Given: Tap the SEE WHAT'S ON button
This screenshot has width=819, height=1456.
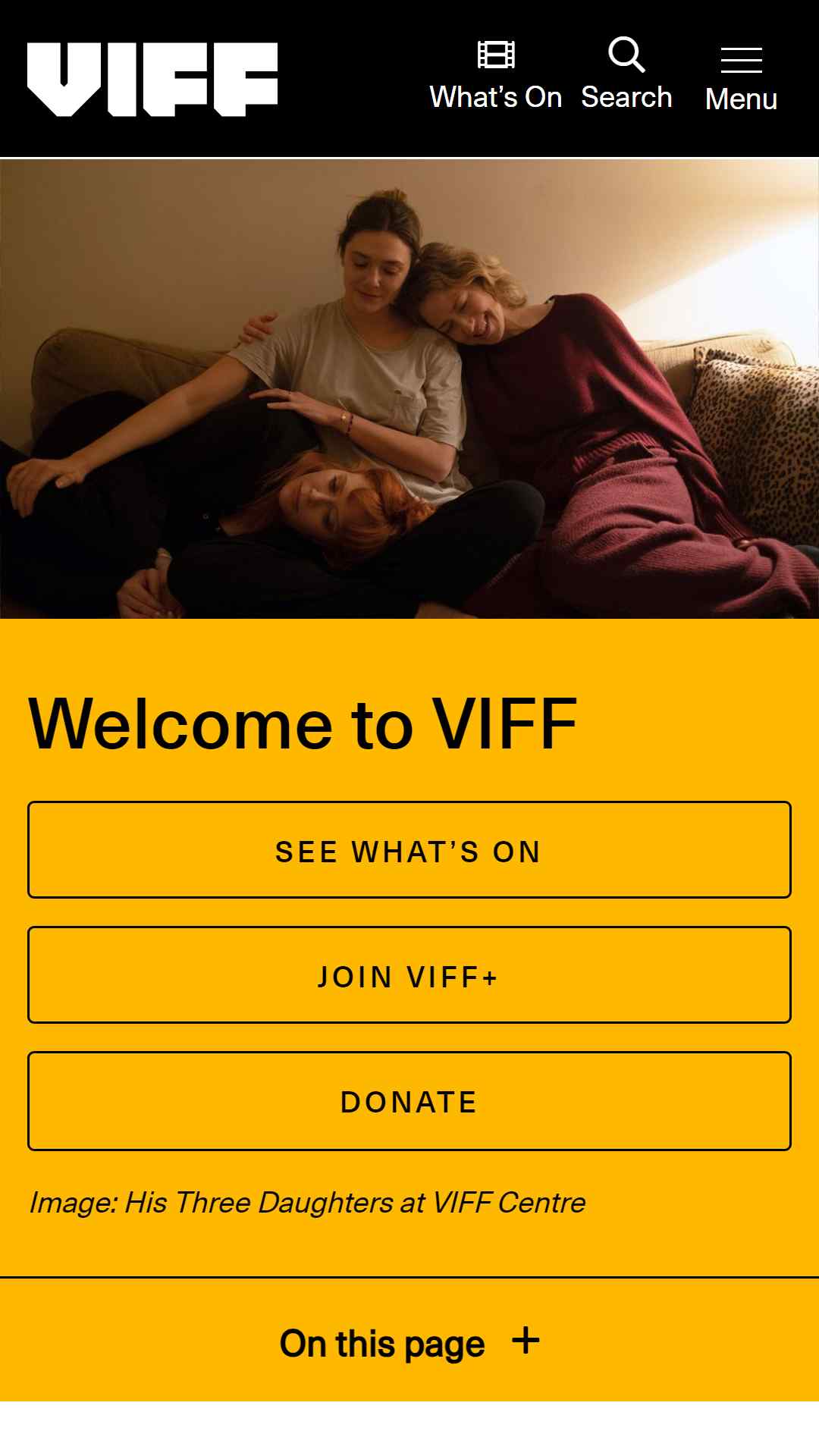Looking at the screenshot, I should pyautogui.click(x=409, y=850).
